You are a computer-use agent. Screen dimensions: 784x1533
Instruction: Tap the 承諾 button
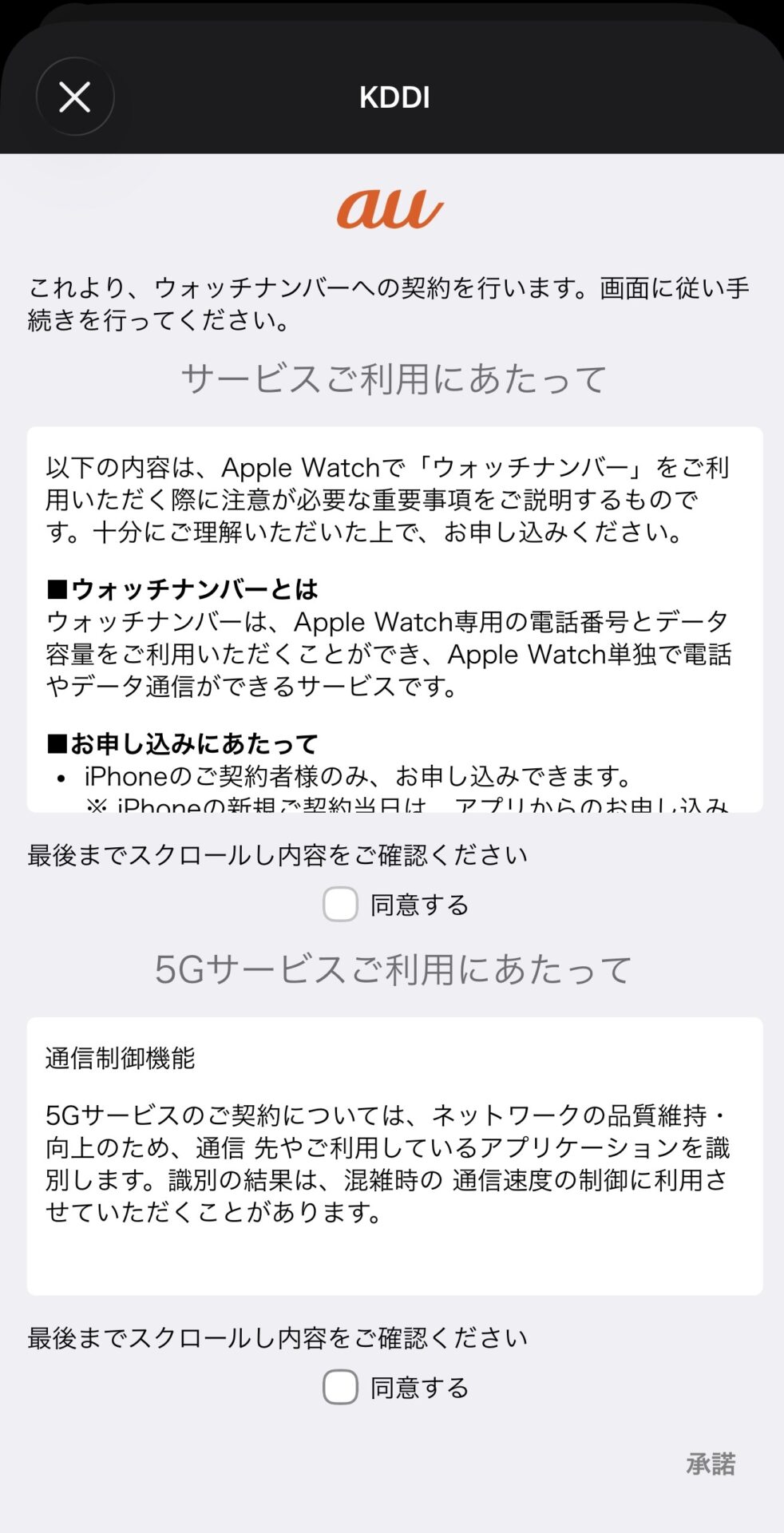pos(710,1464)
